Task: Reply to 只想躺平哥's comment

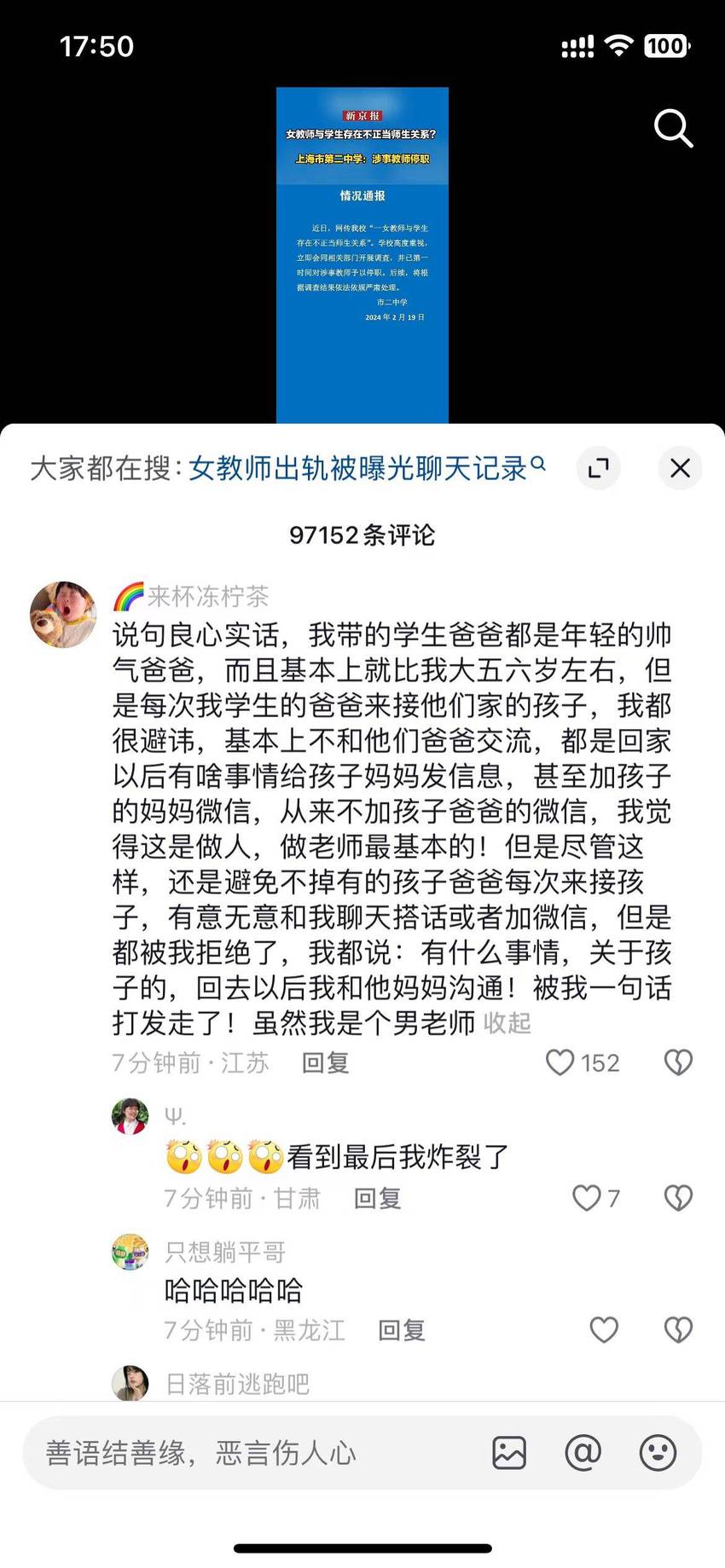Action: tap(401, 1330)
